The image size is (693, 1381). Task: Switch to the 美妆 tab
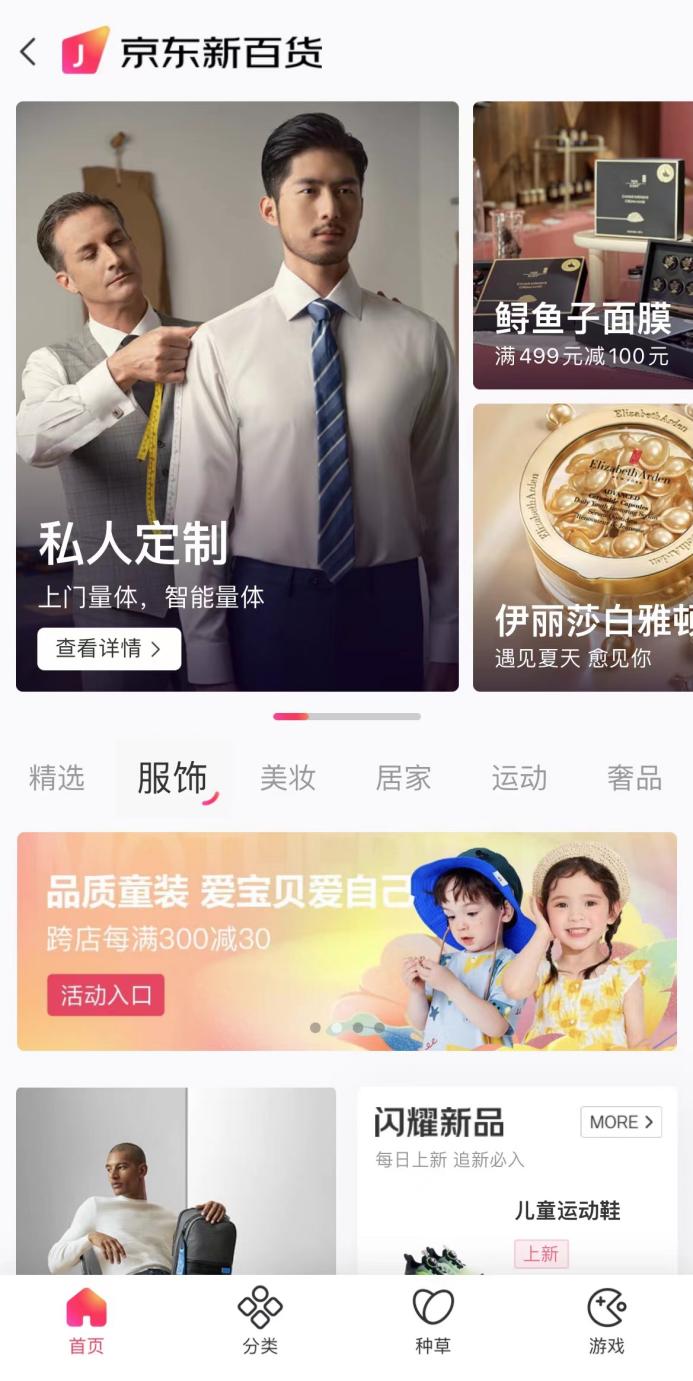point(288,778)
